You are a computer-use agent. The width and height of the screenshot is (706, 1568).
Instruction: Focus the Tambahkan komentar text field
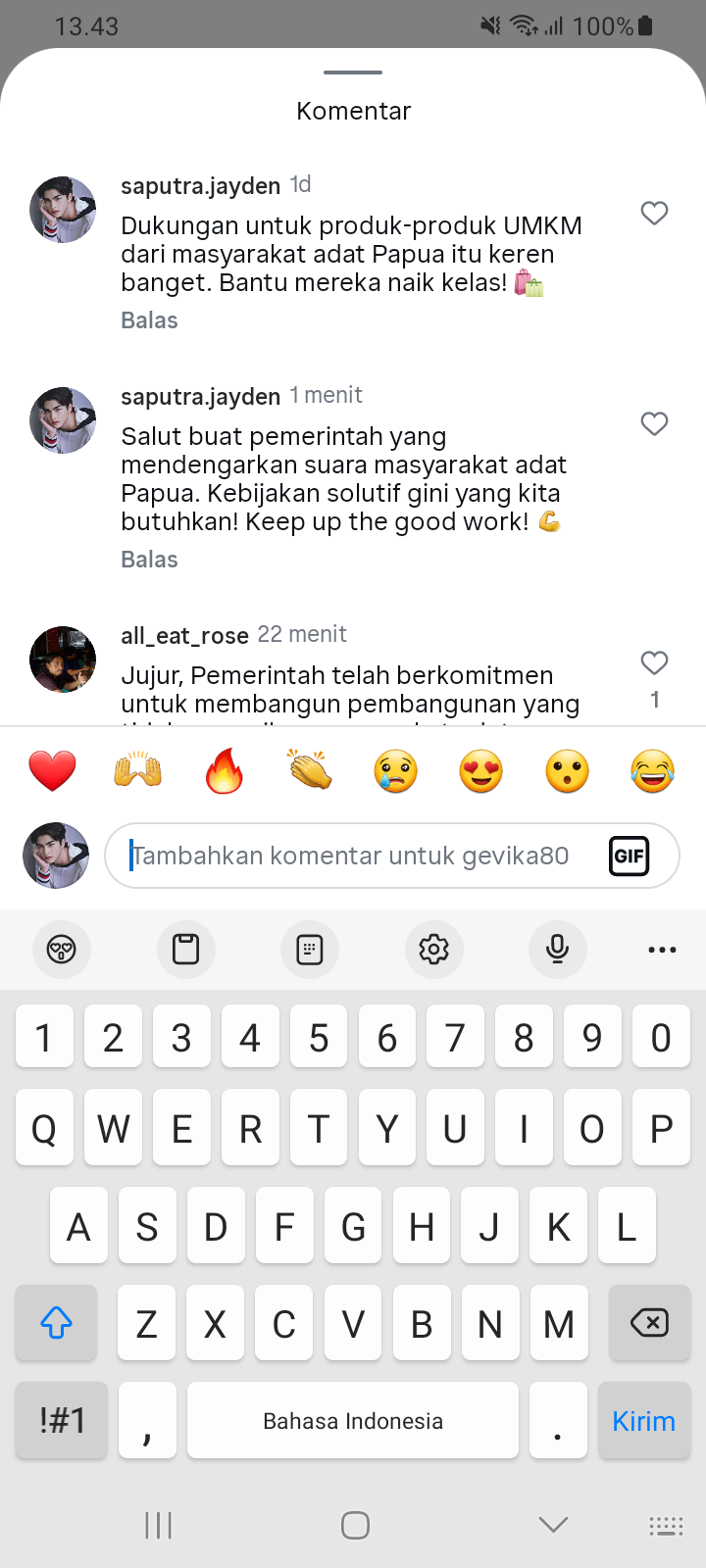pos(353,856)
